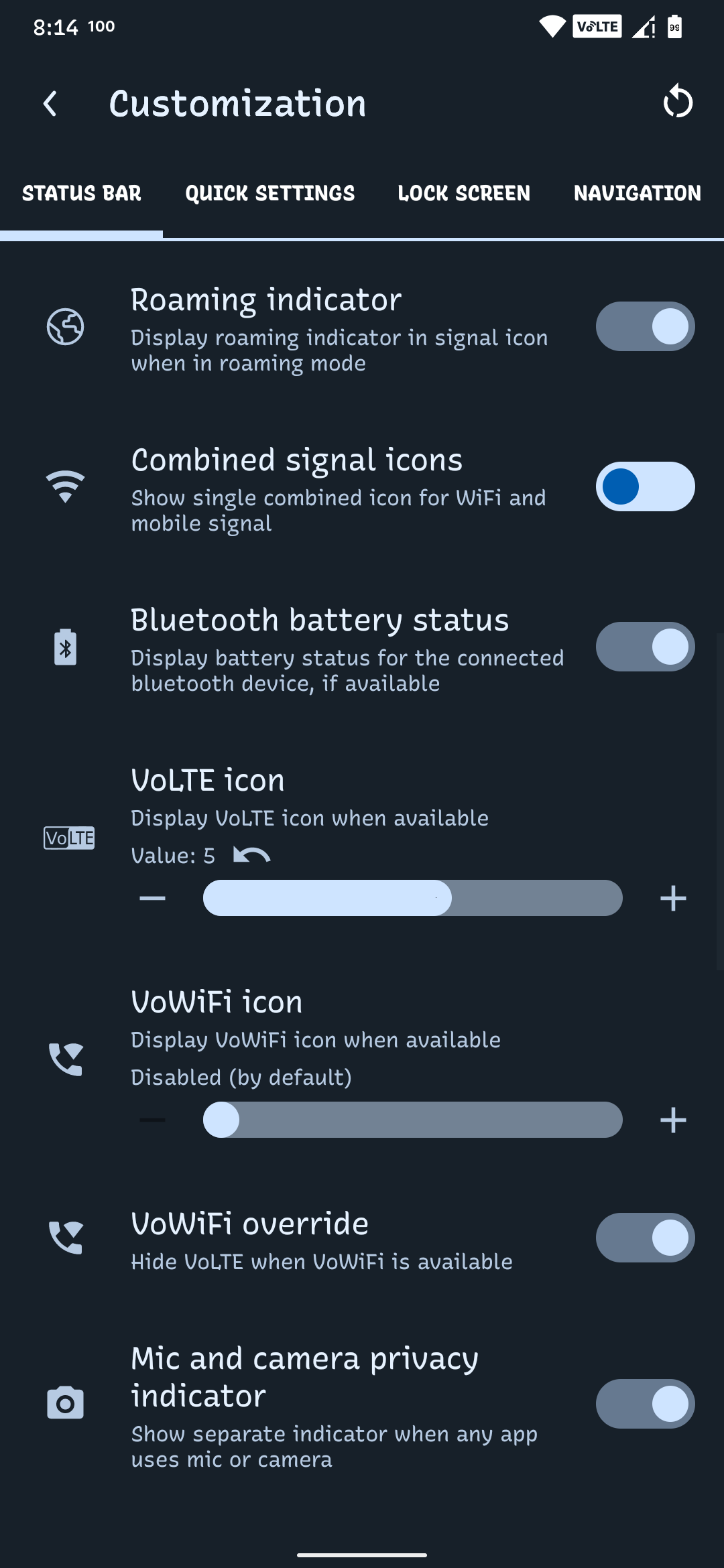Toggle Mic and camera privacy indicator switch
The height and width of the screenshot is (1568, 724).
(x=645, y=1404)
